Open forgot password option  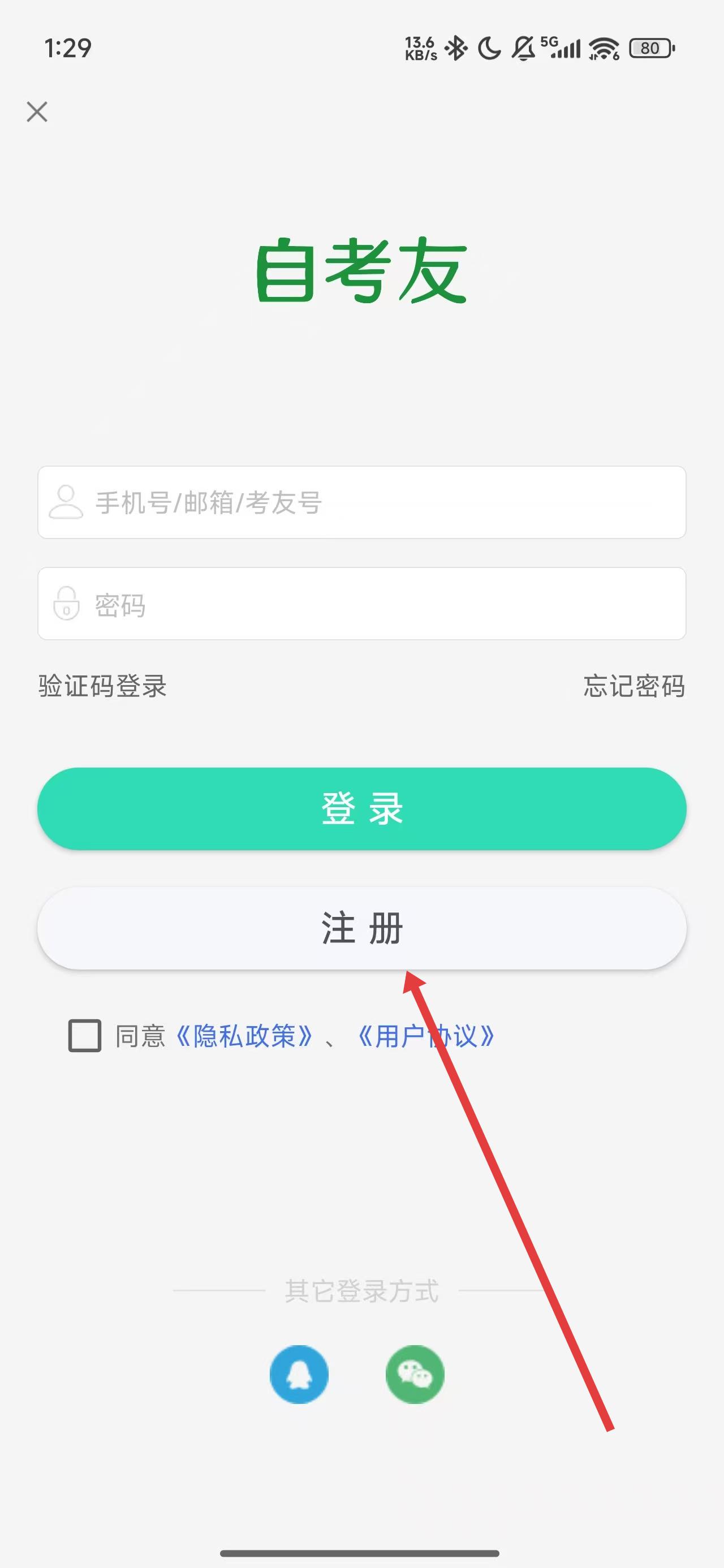pyautogui.click(x=634, y=687)
